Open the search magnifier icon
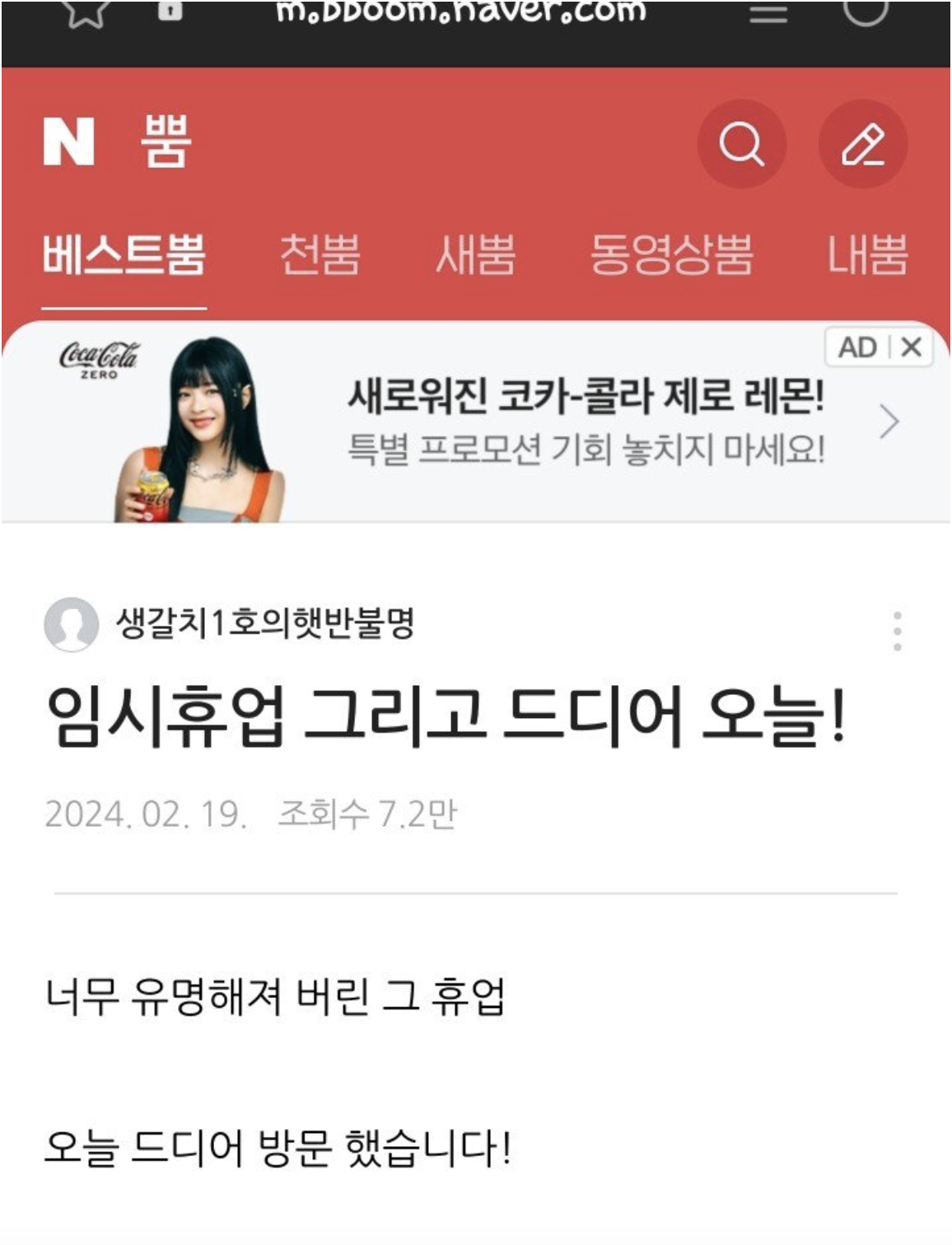 coord(741,144)
